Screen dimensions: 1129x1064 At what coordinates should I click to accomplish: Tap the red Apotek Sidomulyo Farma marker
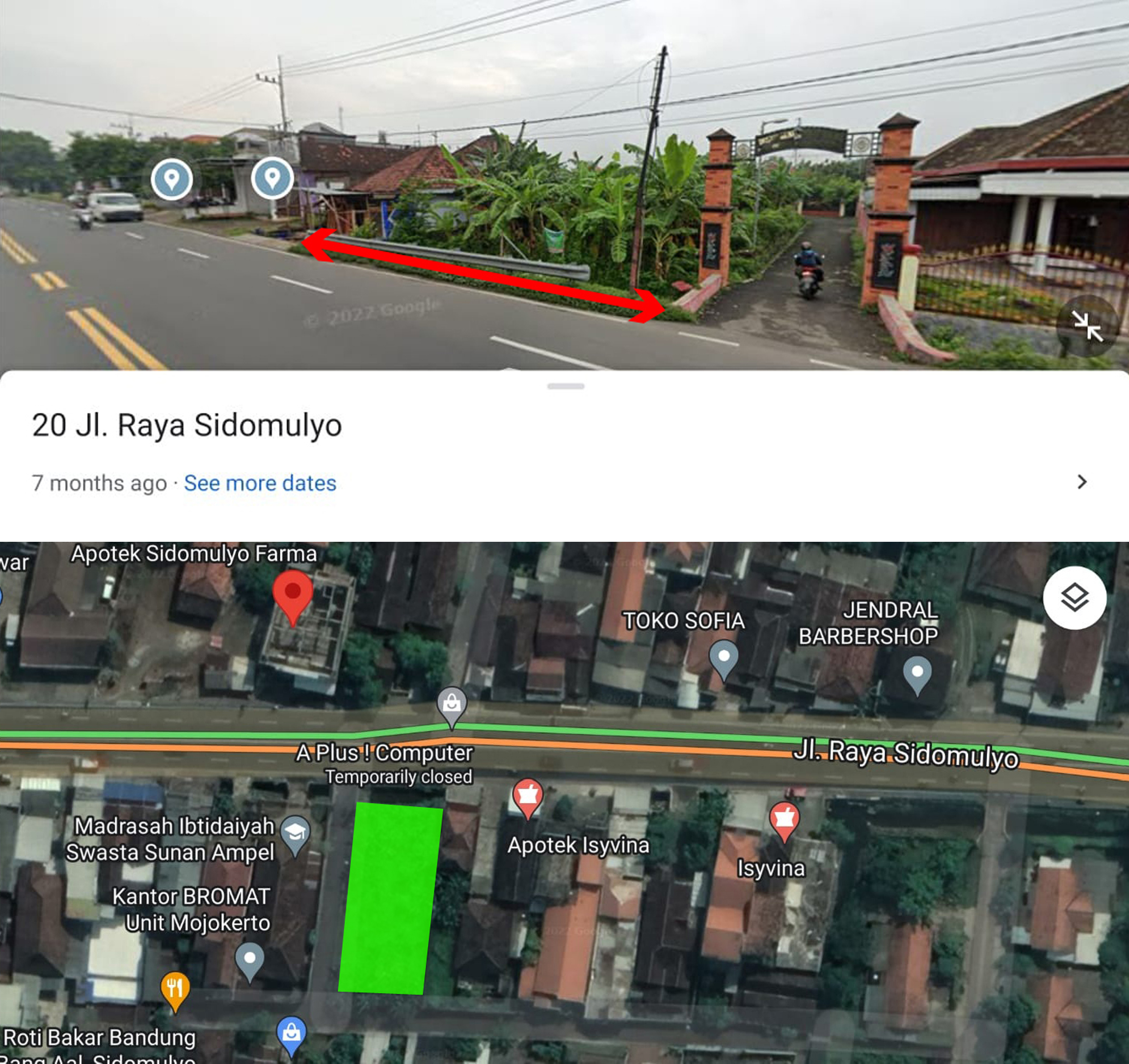tap(292, 594)
